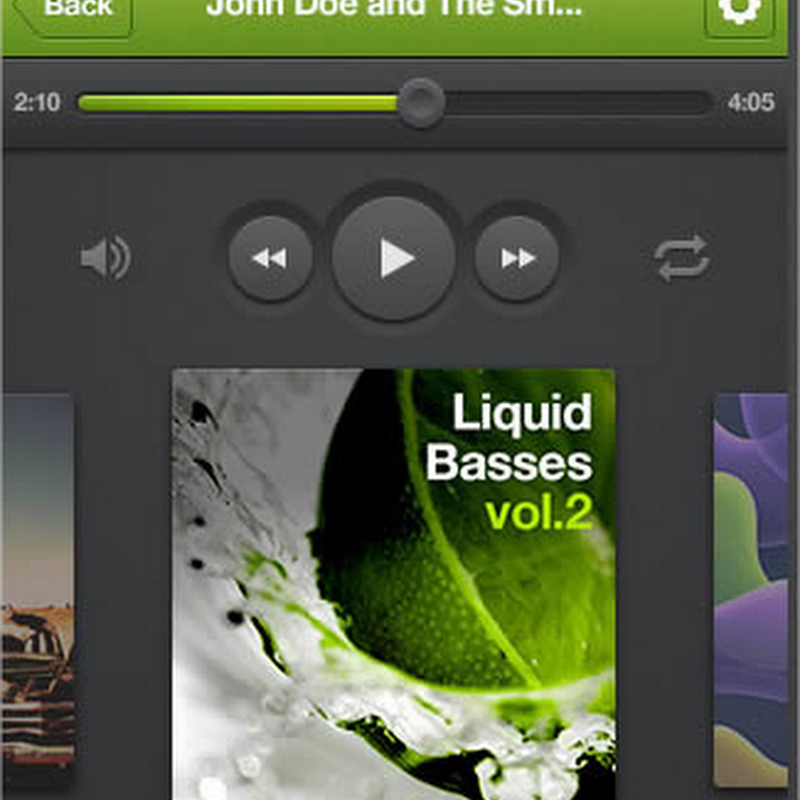Image resolution: width=800 pixels, height=800 pixels.
Task: Play the current song
Action: tap(394, 259)
